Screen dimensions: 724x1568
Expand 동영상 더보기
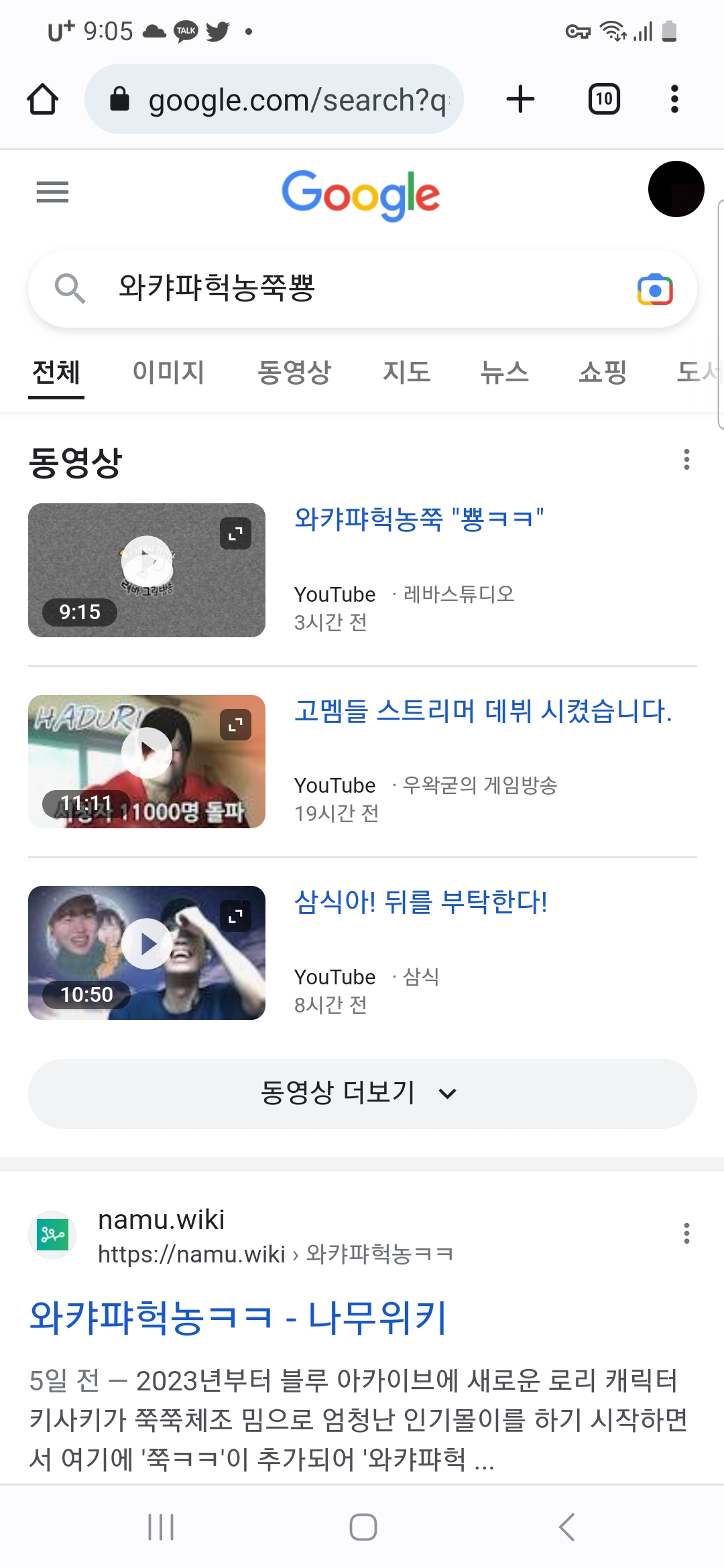click(362, 1094)
